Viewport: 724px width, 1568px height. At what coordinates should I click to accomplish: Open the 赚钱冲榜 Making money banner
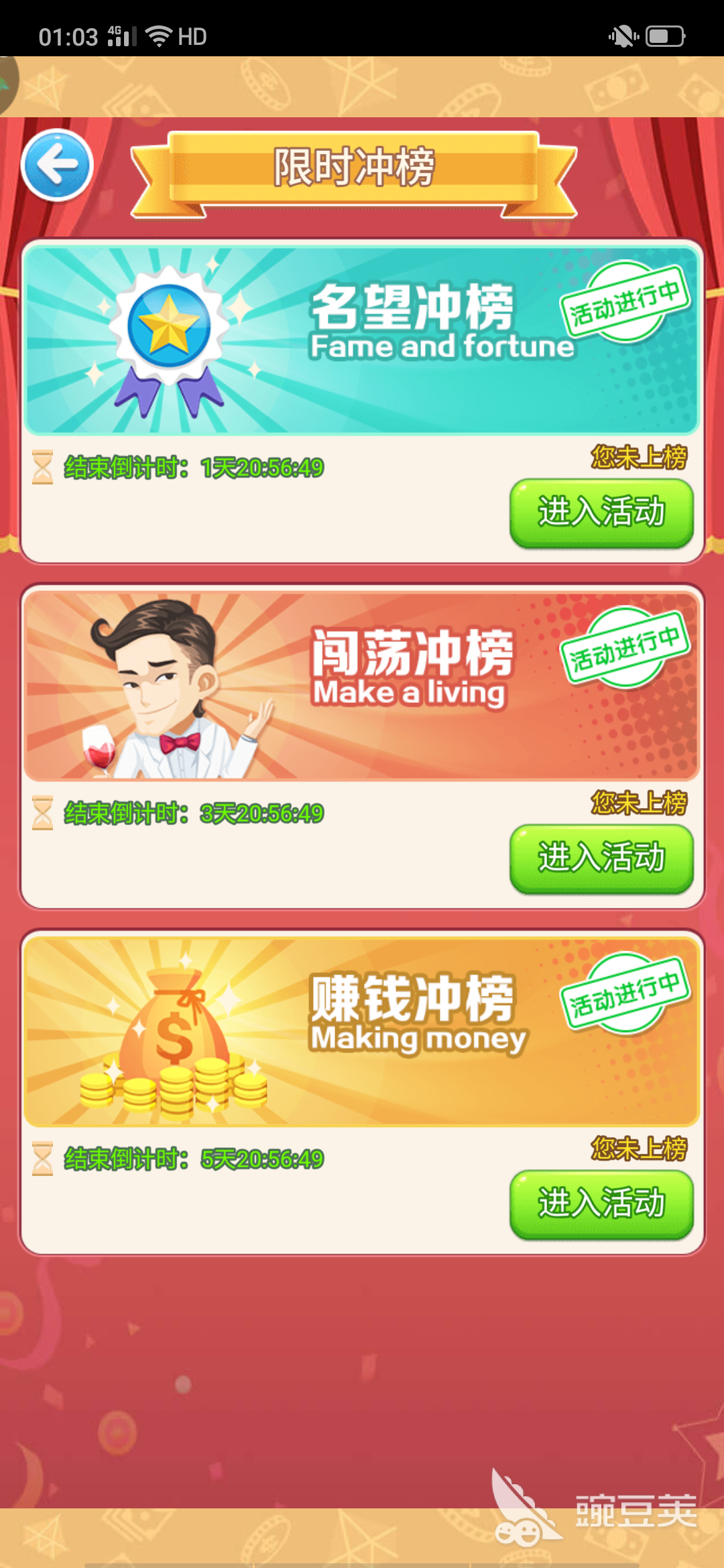click(362, 1032)
